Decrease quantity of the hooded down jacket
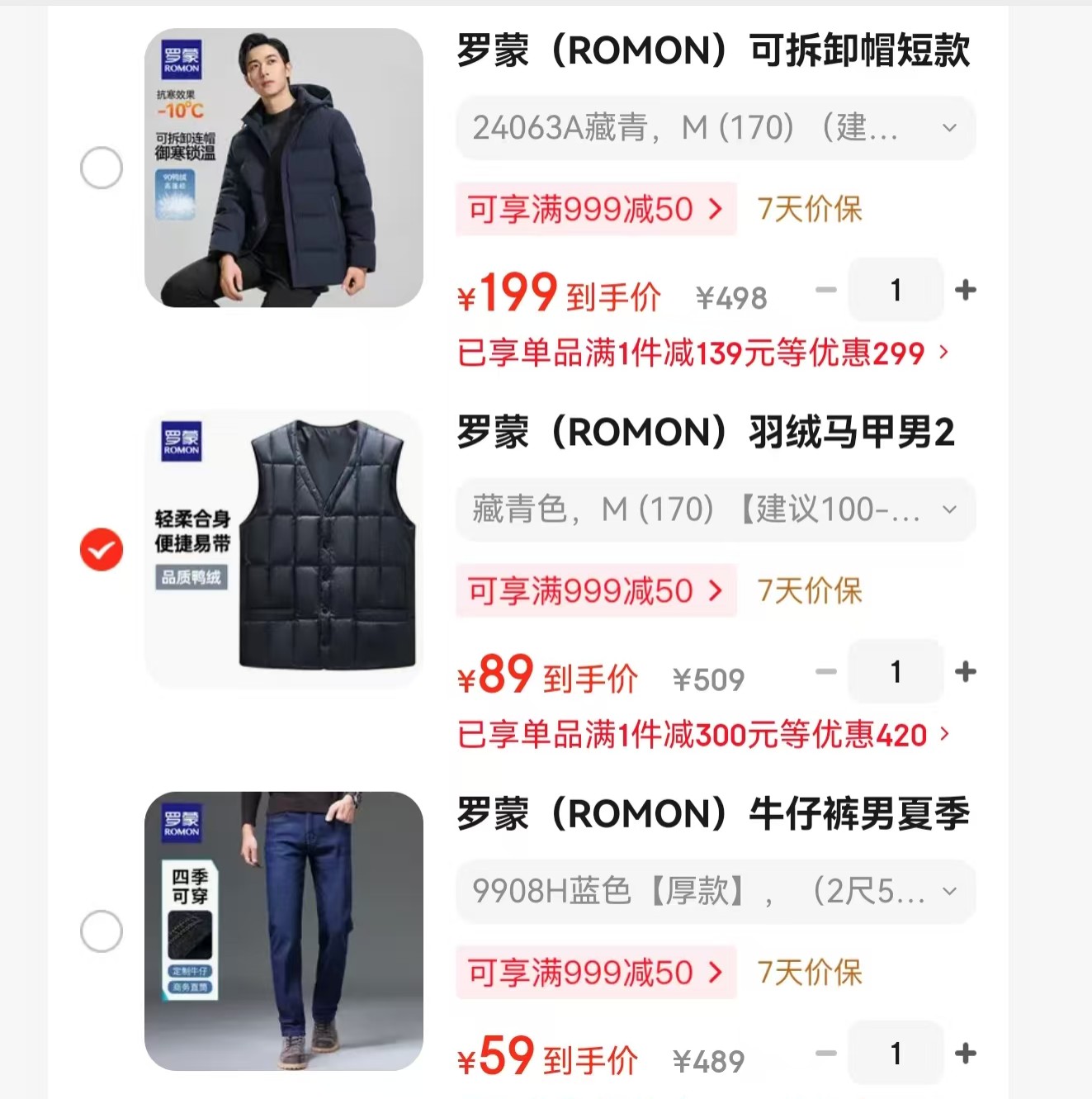The height and width of the screenshot is (1099, 1092). [x=825, y=290]
